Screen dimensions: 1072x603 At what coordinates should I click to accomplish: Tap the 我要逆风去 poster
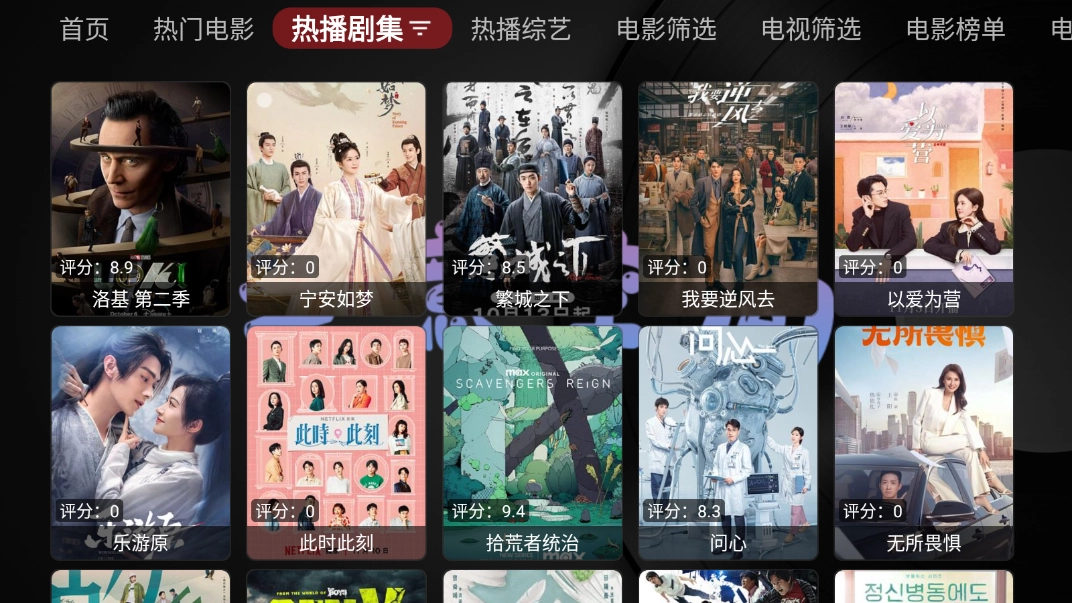pos(728,198)
